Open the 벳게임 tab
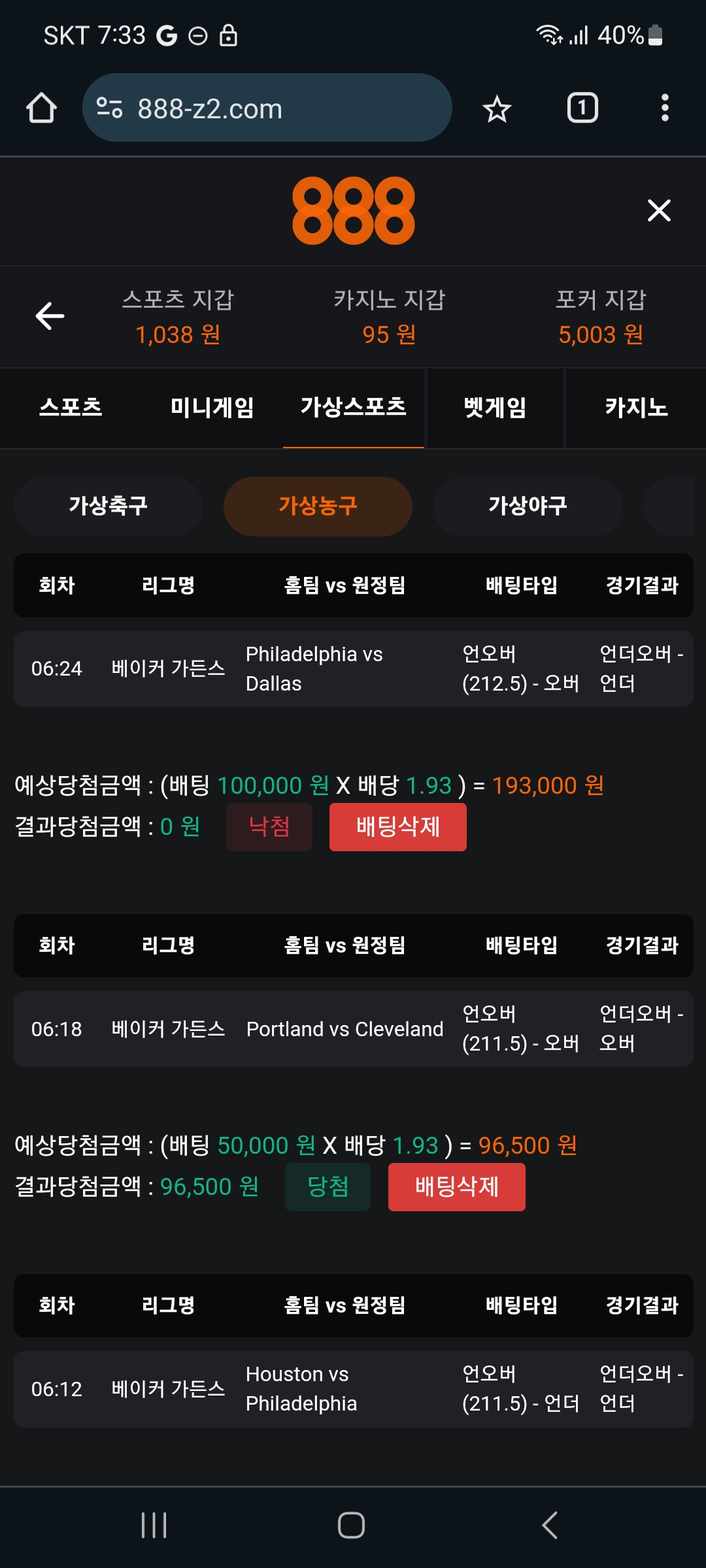This screenshot has width=706, height=1568. pyautogui.click(x=495, y=408)
